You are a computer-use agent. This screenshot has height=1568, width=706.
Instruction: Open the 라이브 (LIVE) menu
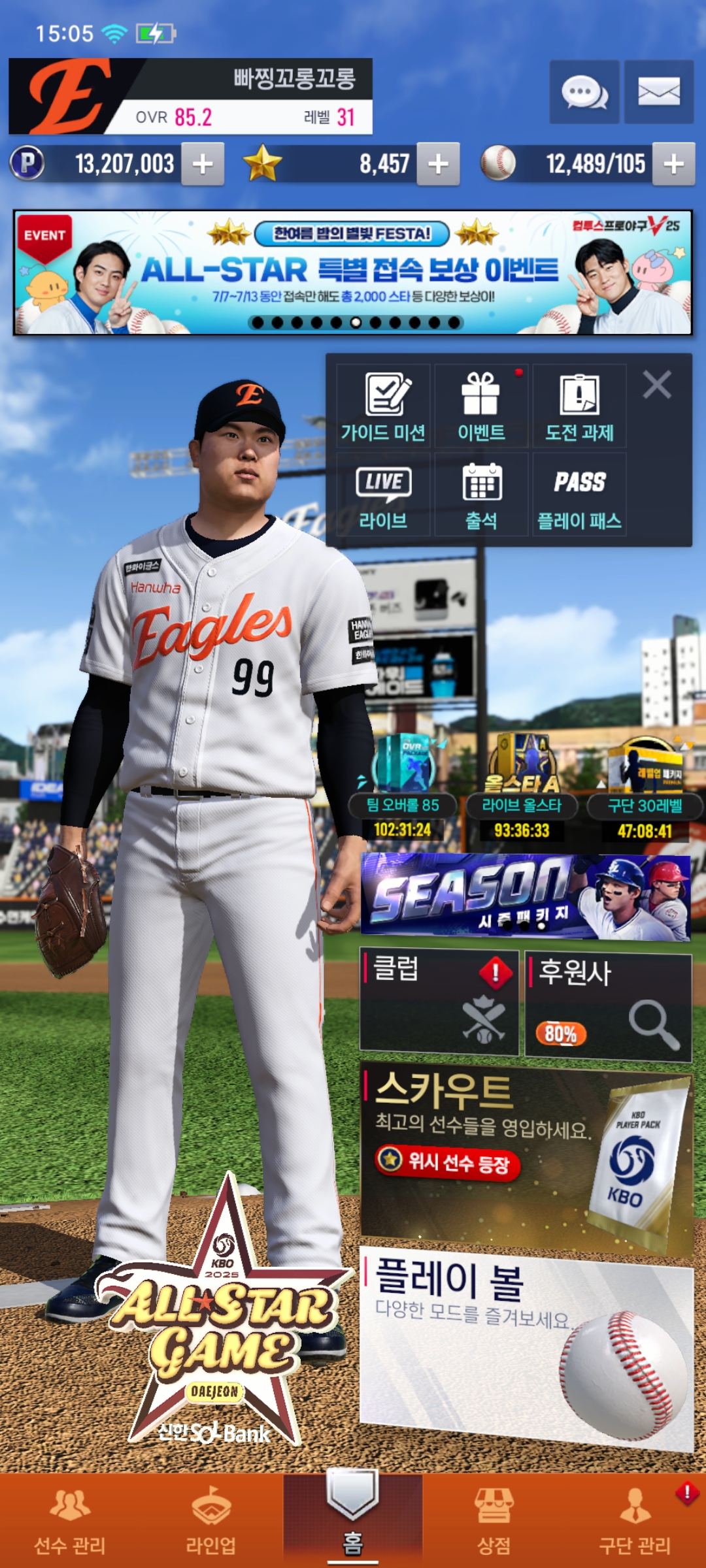(383, 495)
